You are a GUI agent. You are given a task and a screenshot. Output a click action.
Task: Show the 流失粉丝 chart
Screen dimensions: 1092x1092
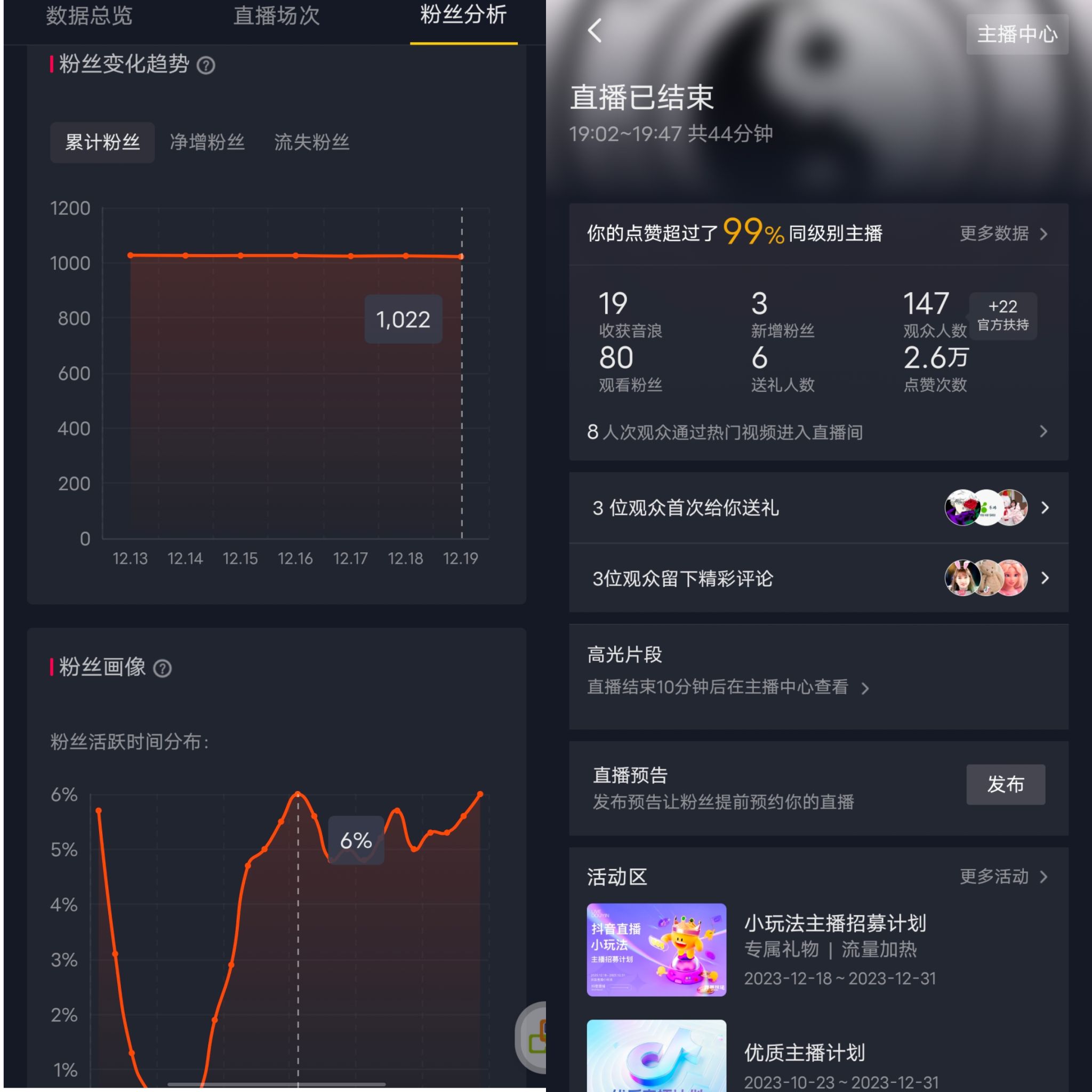(311, 142)
